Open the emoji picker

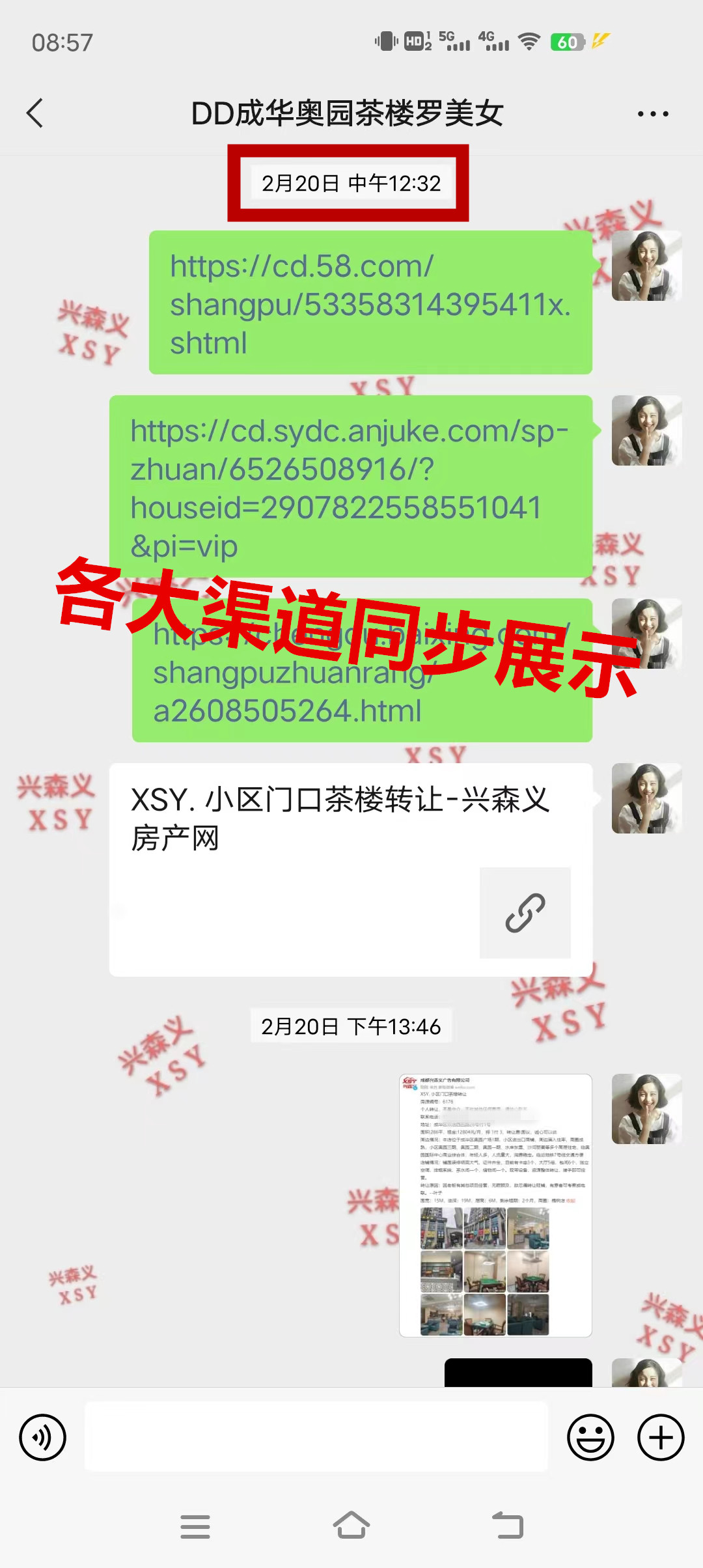pyautogui.click(x=590, y=1437)
